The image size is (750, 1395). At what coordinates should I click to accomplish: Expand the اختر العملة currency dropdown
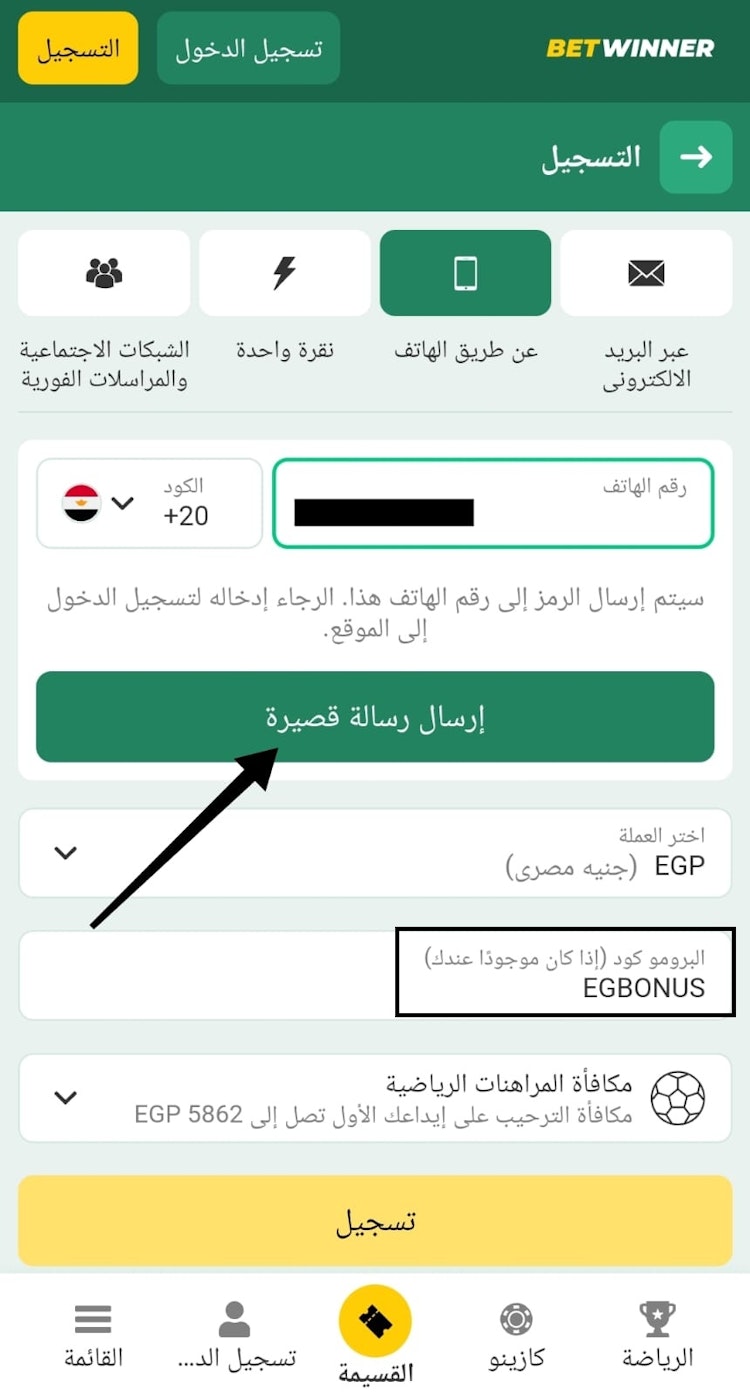tap(375, 853)
